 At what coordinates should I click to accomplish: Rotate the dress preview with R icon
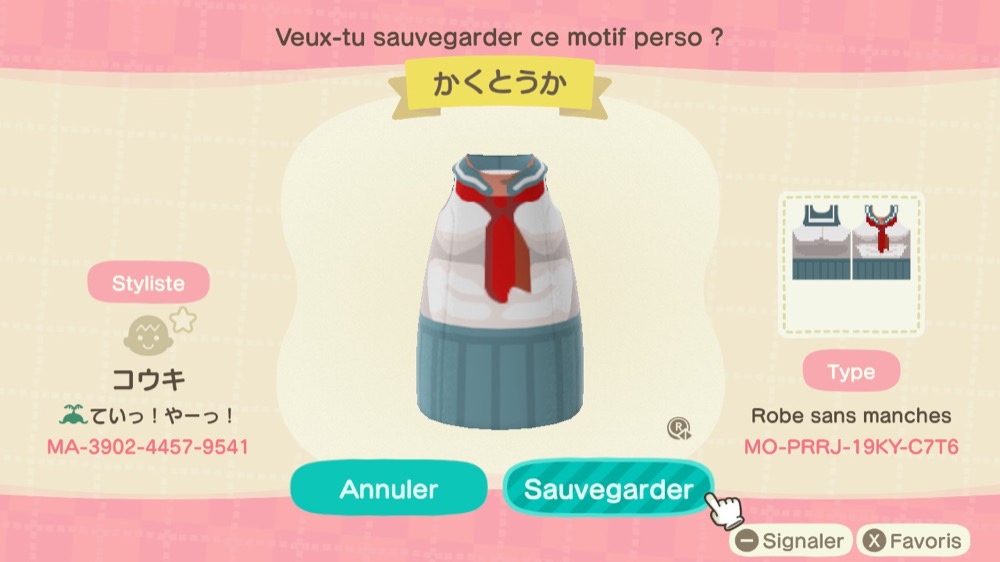point(680,429)
